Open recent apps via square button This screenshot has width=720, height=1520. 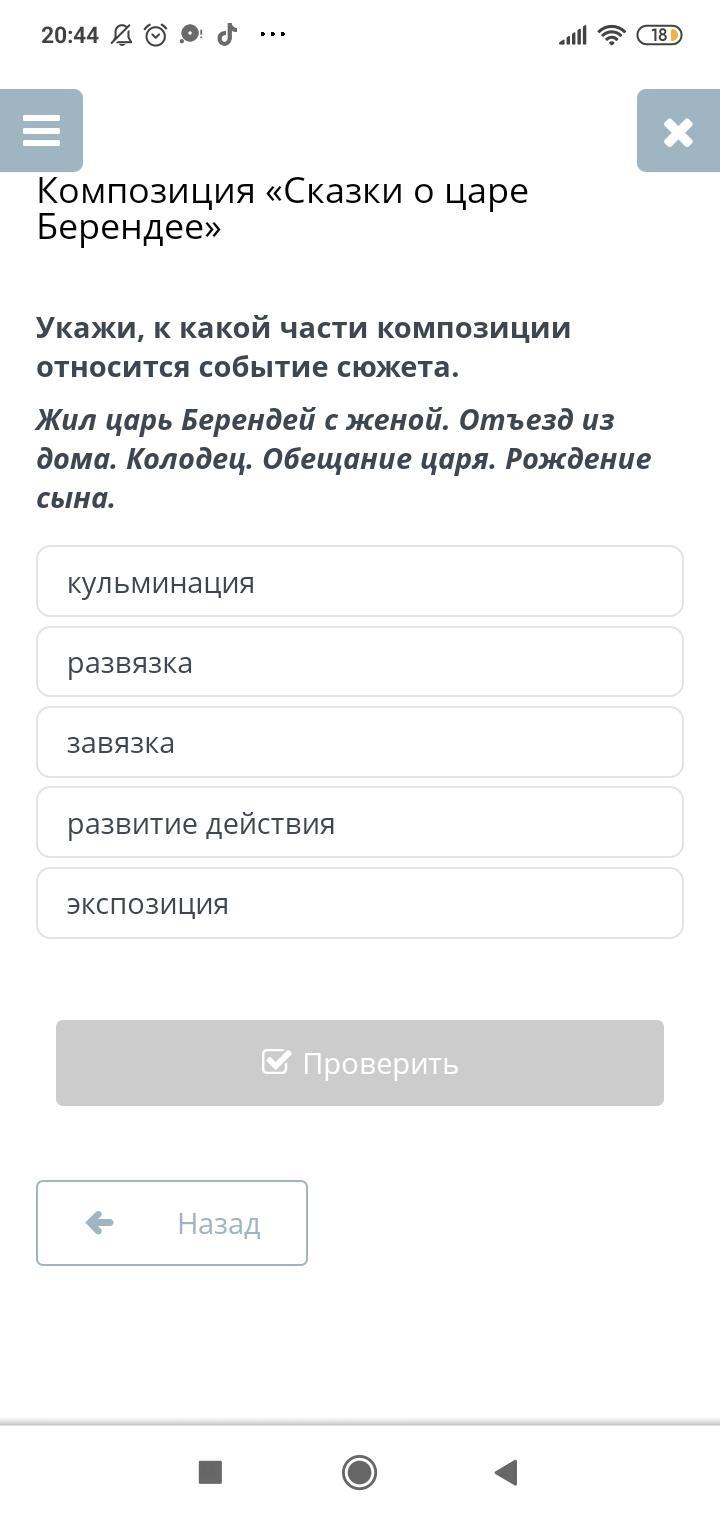[210, 1472]
